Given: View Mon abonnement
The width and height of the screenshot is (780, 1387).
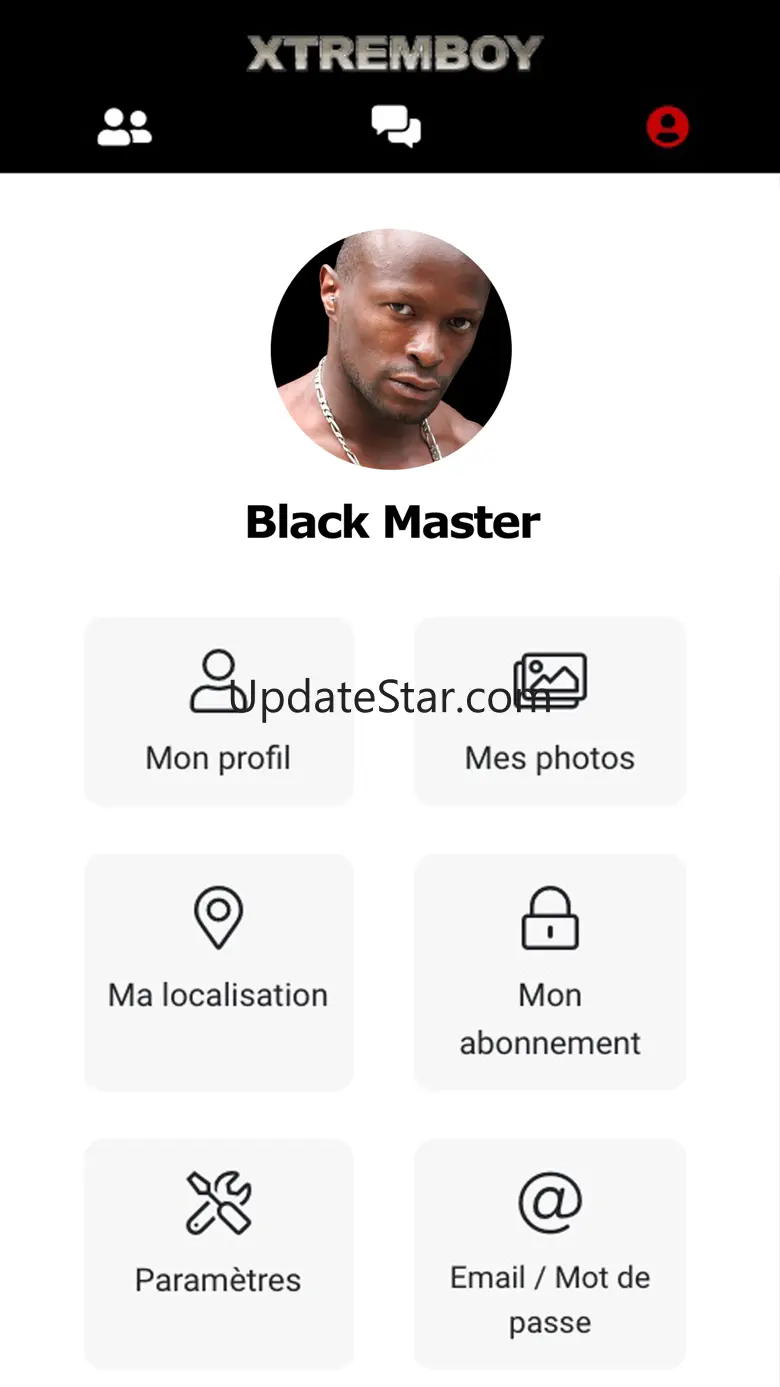Looking at the screenshot, I should (550, 971).
